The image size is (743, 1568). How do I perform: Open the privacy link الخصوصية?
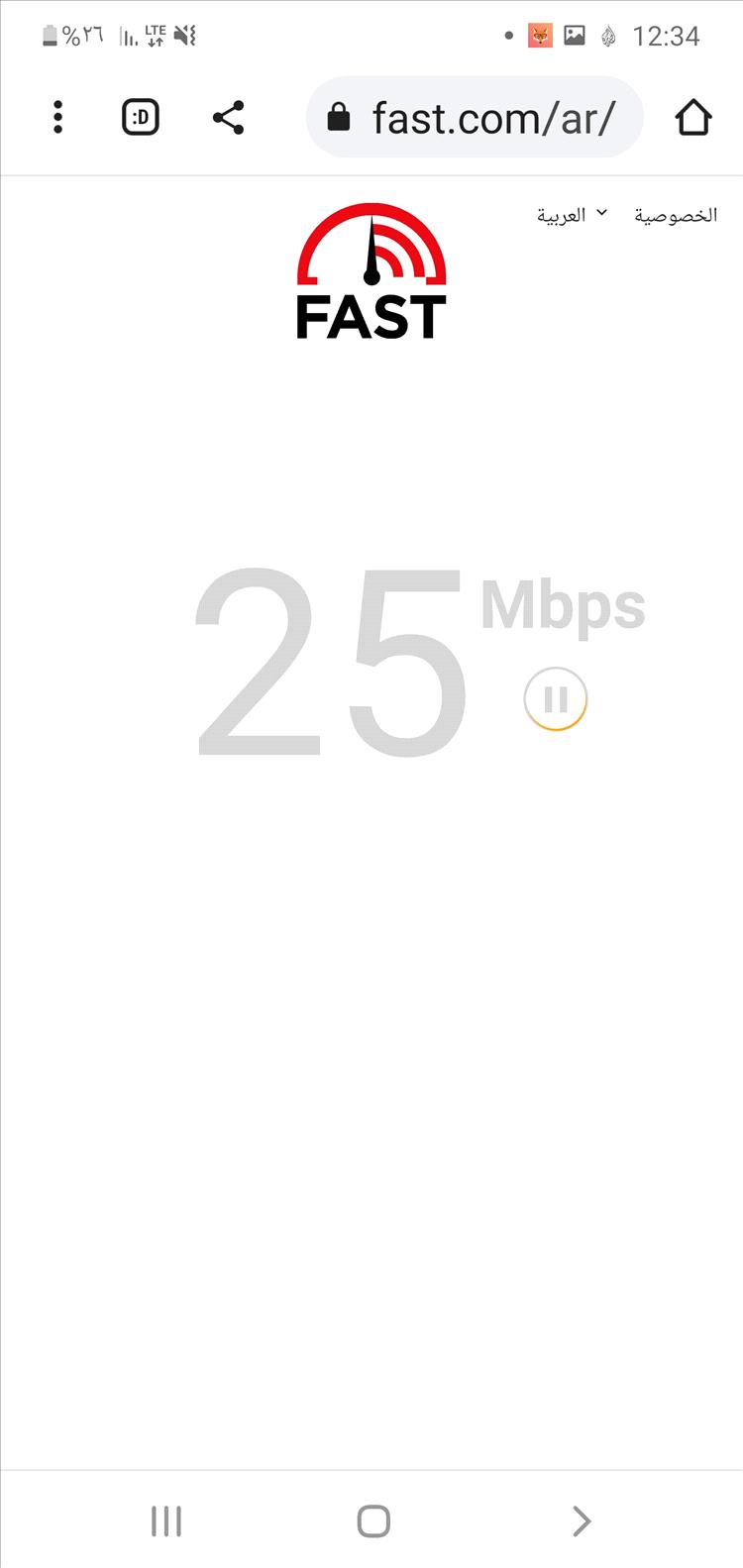[x=676, y=215]
